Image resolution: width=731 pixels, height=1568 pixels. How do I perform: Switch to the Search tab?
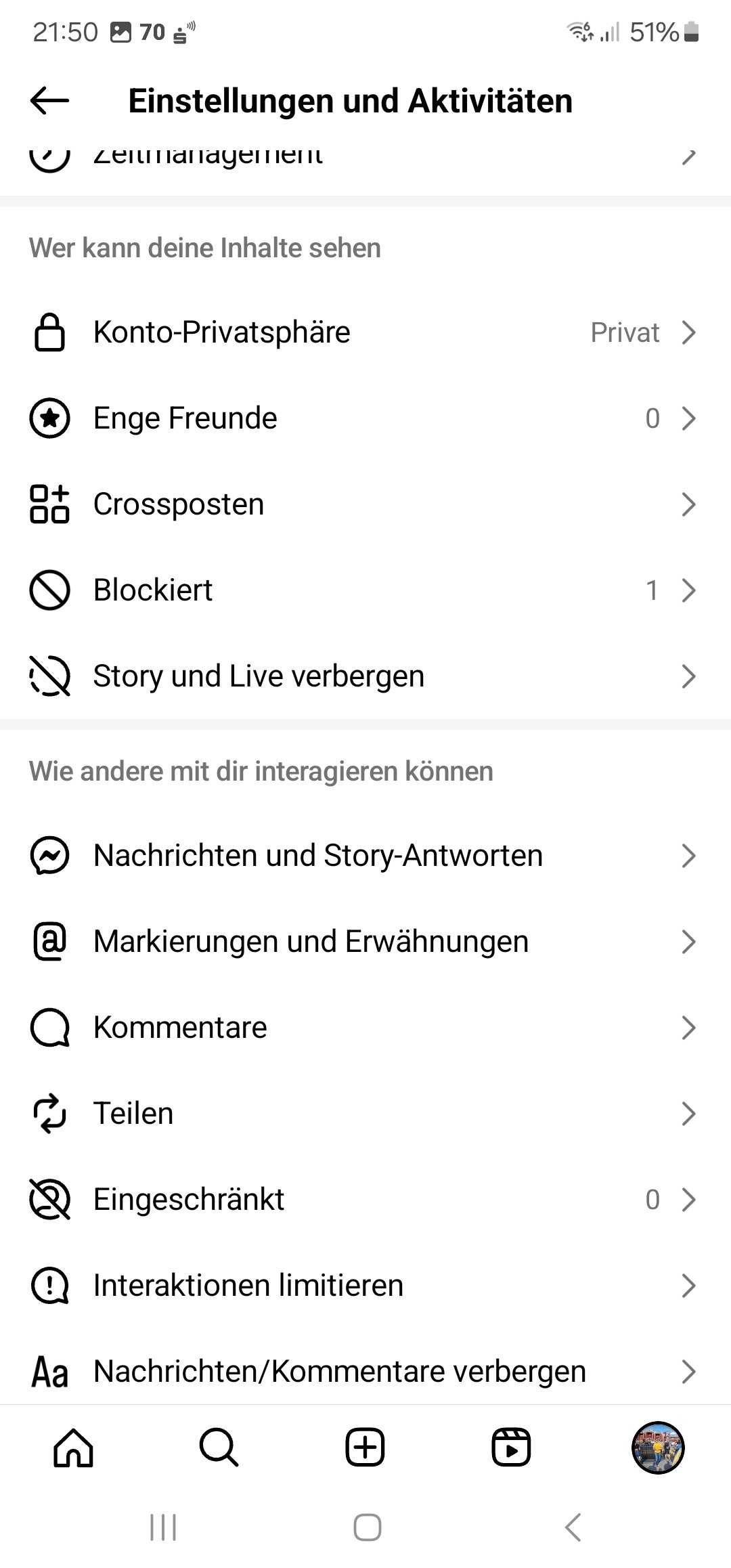219,1448
